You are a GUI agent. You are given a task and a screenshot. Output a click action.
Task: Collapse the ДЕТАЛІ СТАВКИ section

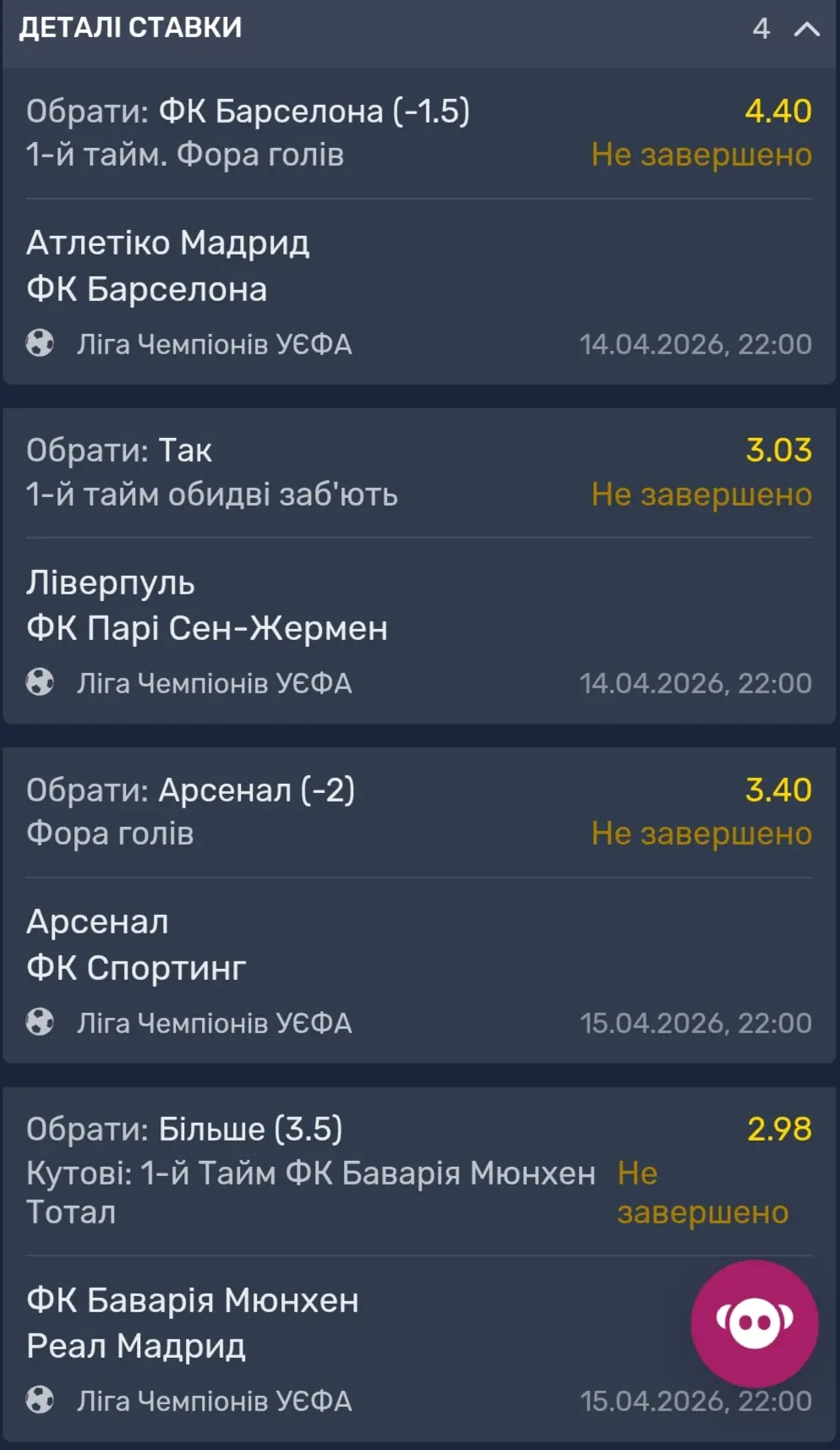[x=806, y=30]
